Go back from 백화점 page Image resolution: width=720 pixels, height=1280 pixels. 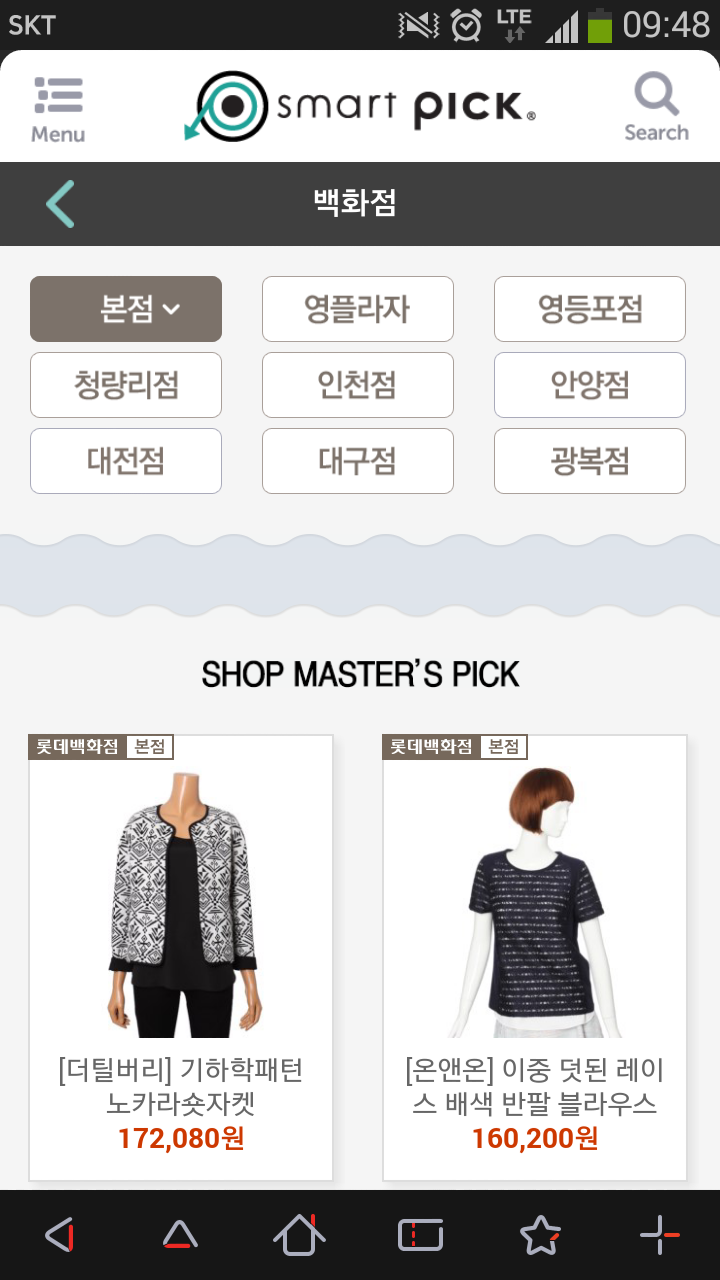[60, 203]
